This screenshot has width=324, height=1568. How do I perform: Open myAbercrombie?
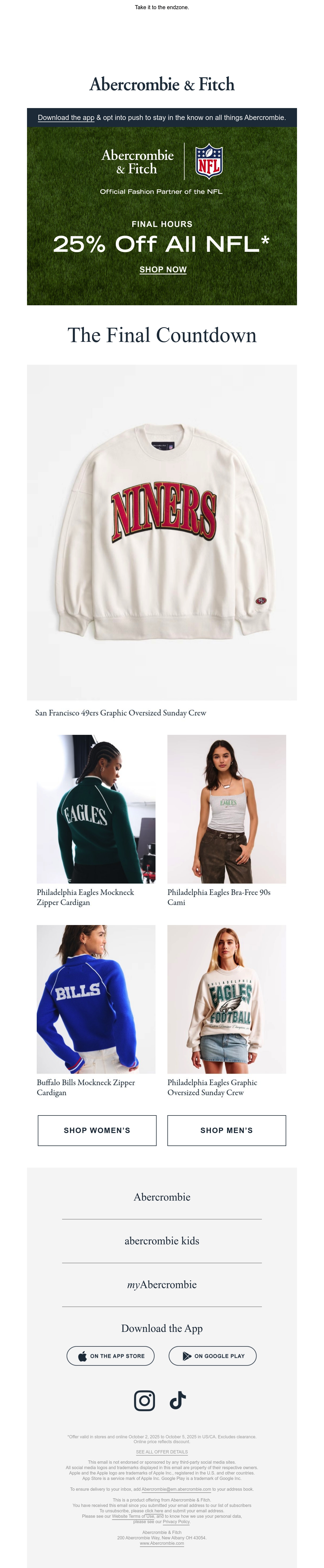click(162, 1284)
